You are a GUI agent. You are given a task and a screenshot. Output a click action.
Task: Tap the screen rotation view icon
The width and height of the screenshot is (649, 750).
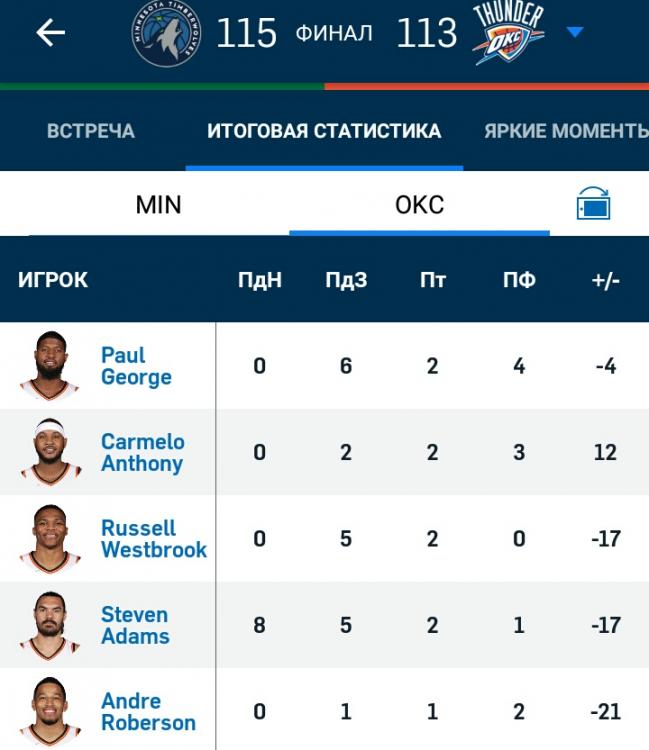[x=594, y=205]
